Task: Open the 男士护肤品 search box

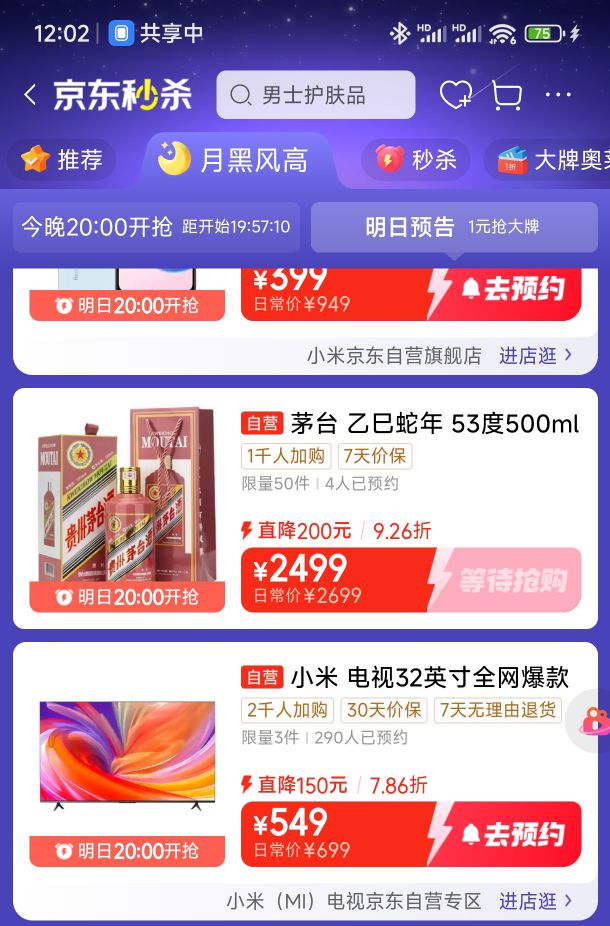Action: 315,95
